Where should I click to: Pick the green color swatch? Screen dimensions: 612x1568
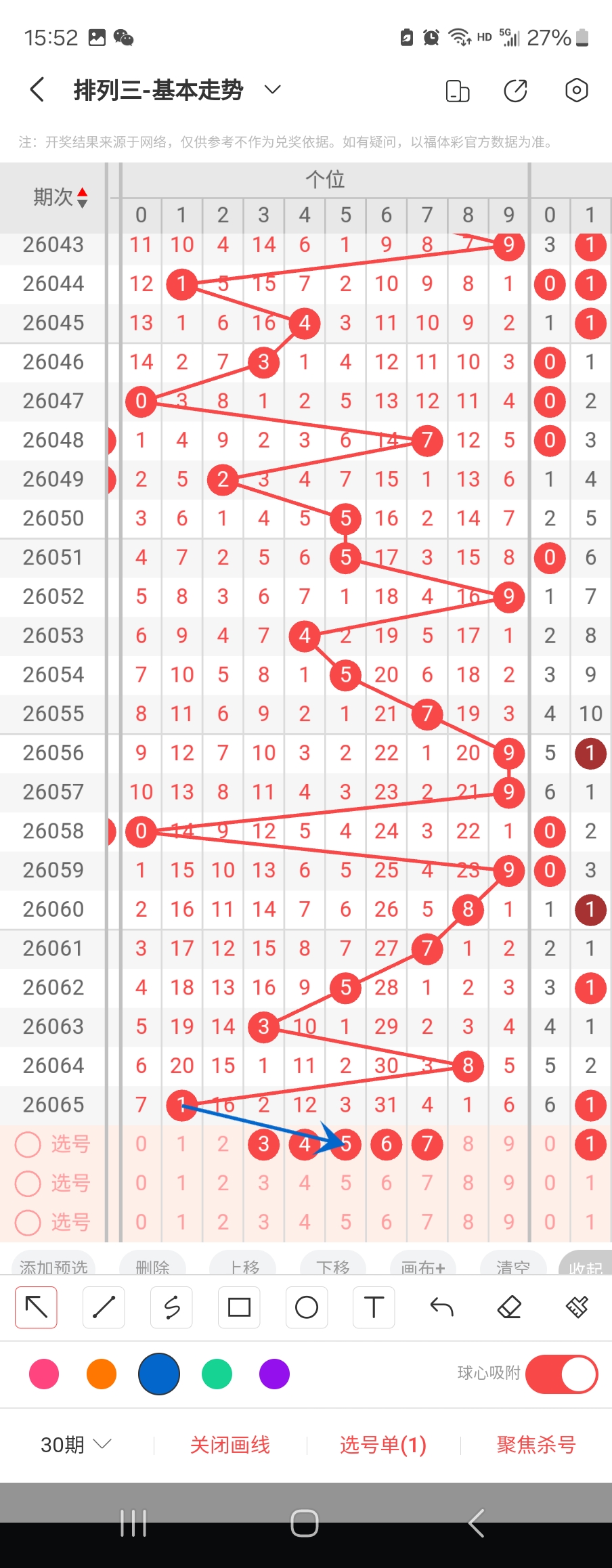click(217, 1374)
